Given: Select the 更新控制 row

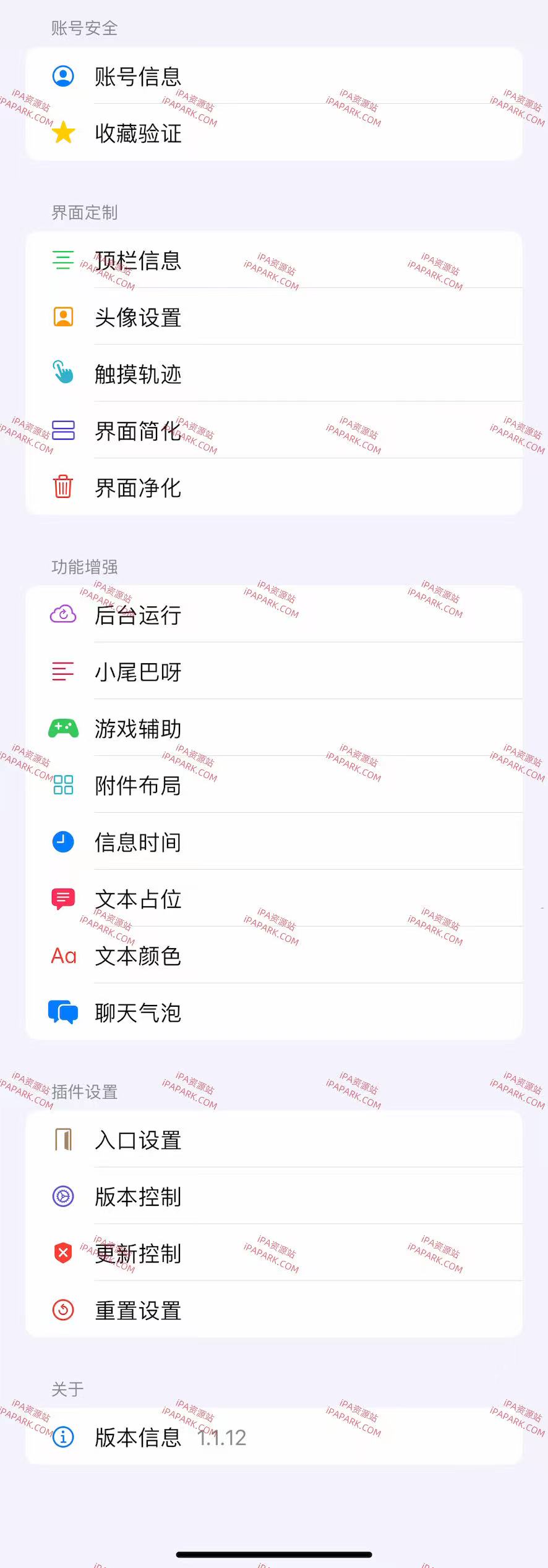Looking at the screenshot, I should pyautogui.click(x=136, y=1254).
